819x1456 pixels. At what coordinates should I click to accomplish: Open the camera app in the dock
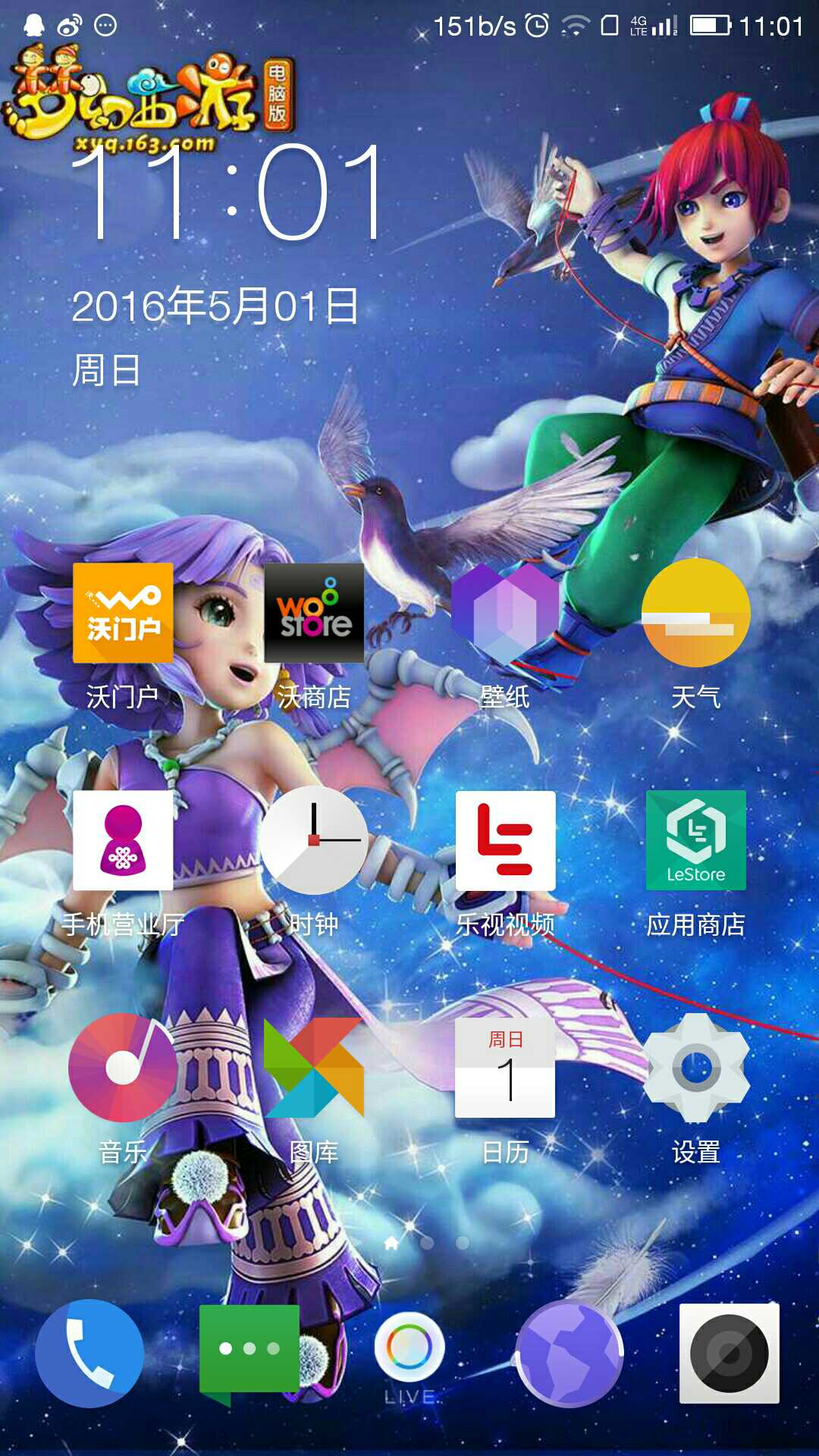[x=730, y=1354]
